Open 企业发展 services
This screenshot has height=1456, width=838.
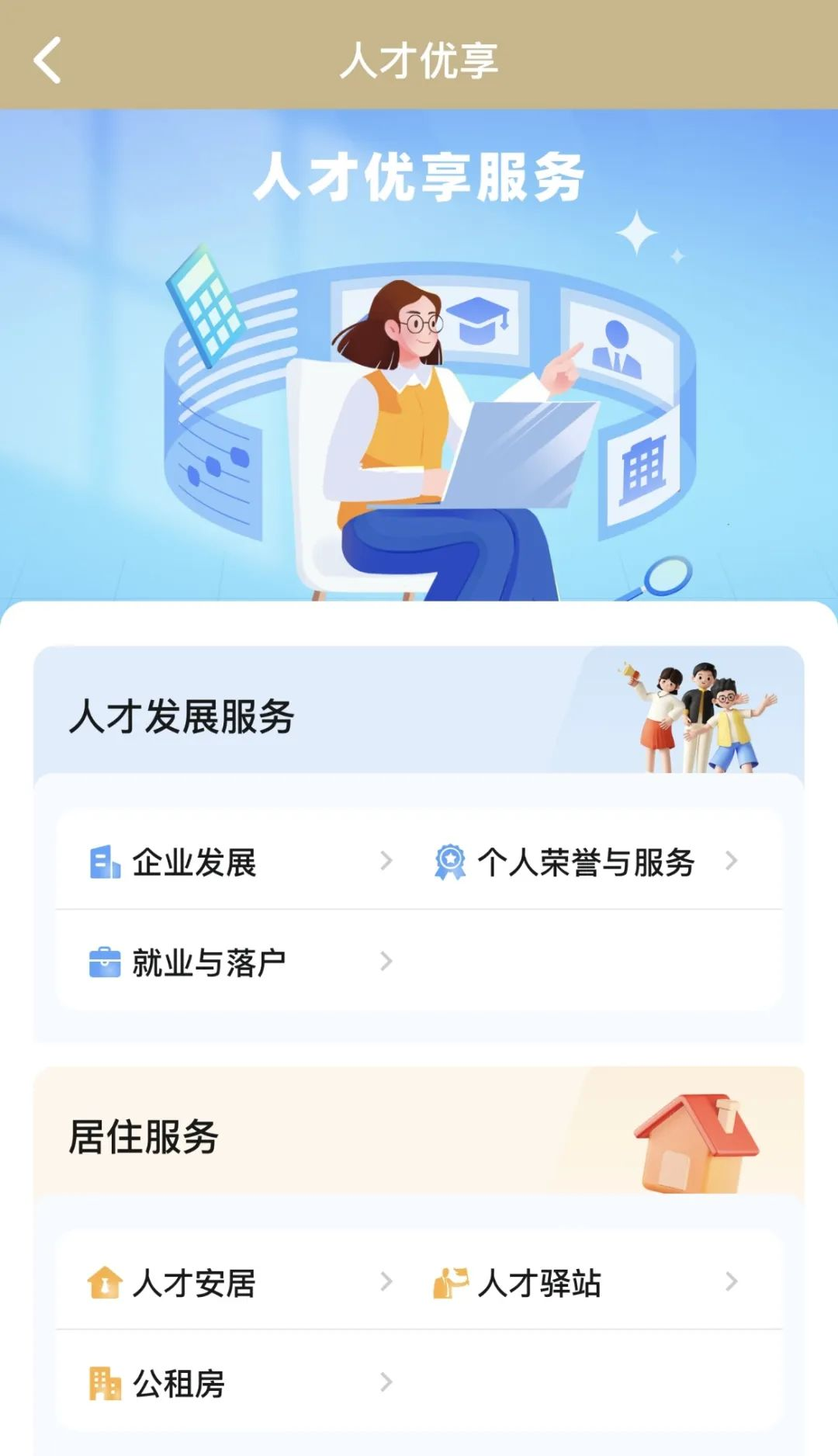(241, 861)
